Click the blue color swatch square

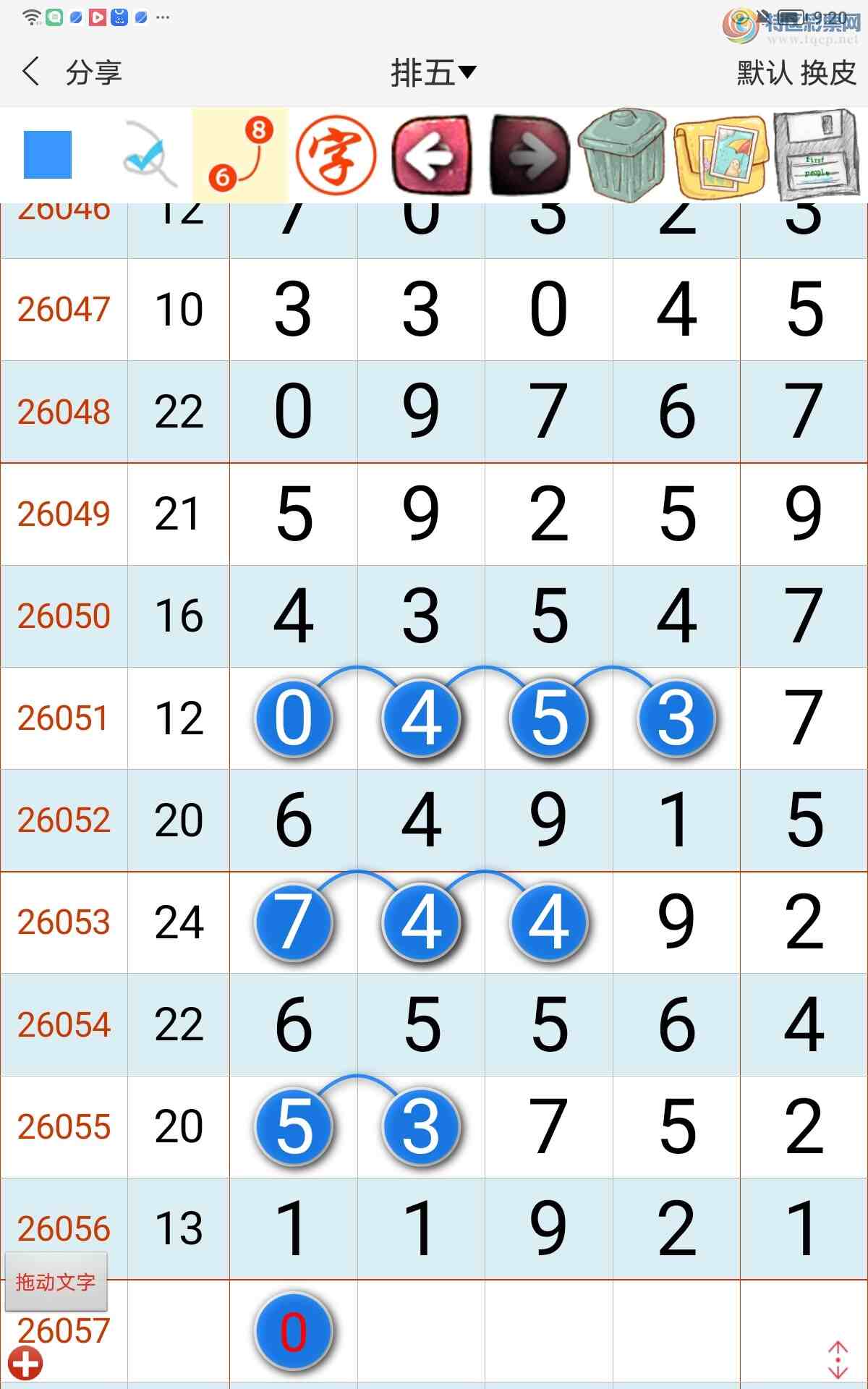coord(47,154)
